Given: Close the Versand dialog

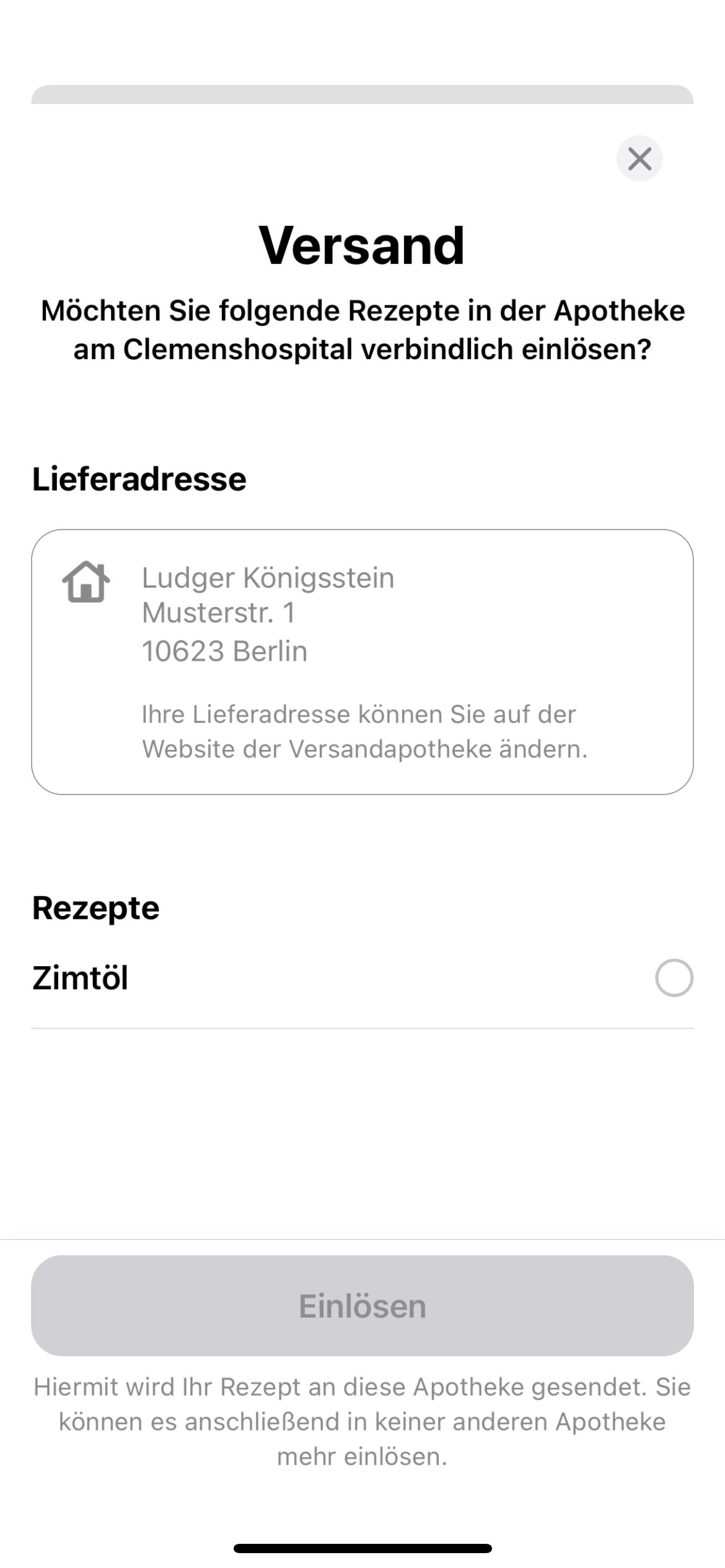Looking at the screenshot, I should (x=639, y=159).
